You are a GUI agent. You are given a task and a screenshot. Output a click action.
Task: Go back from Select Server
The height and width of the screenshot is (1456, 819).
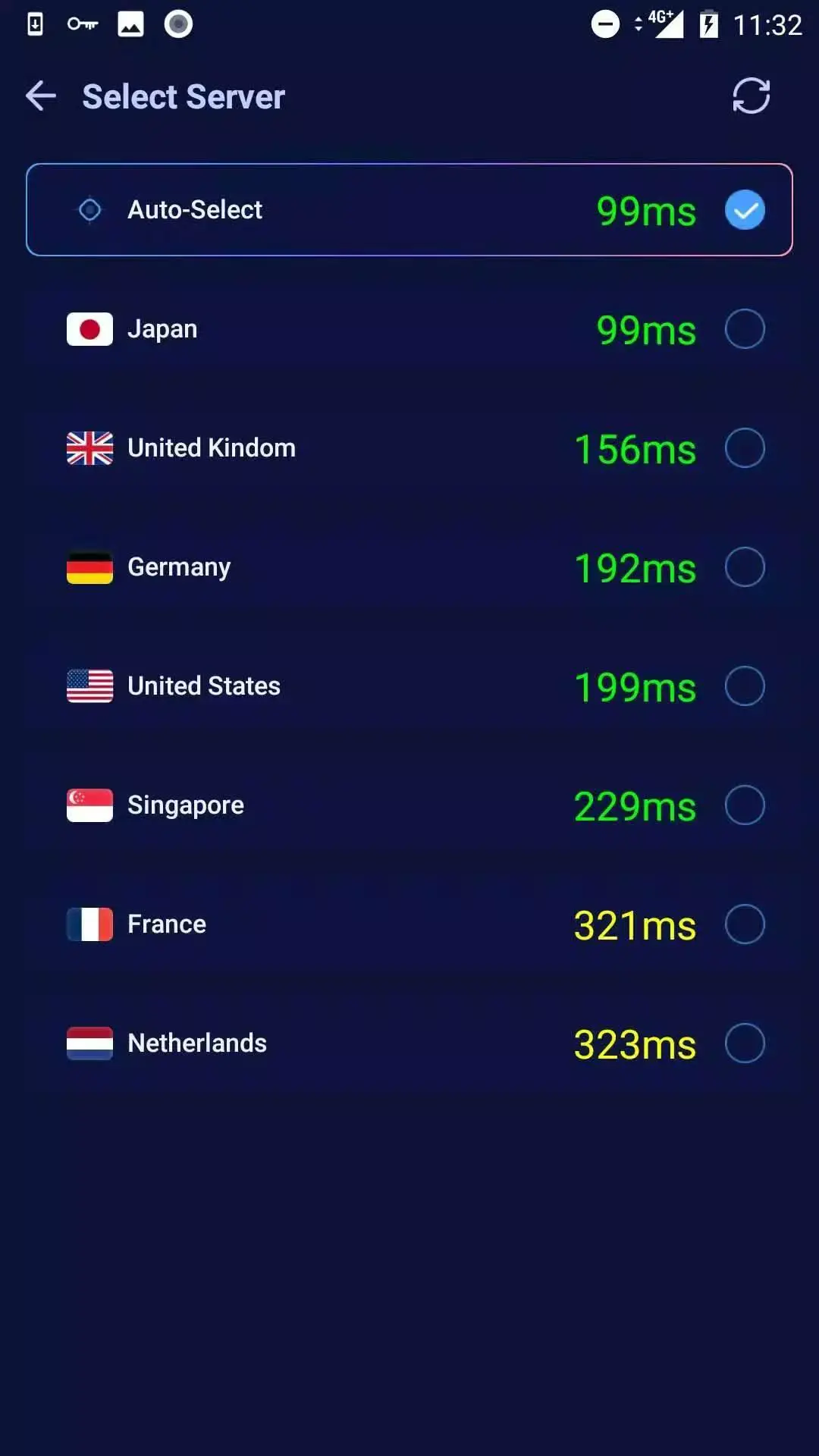point(41,96)
